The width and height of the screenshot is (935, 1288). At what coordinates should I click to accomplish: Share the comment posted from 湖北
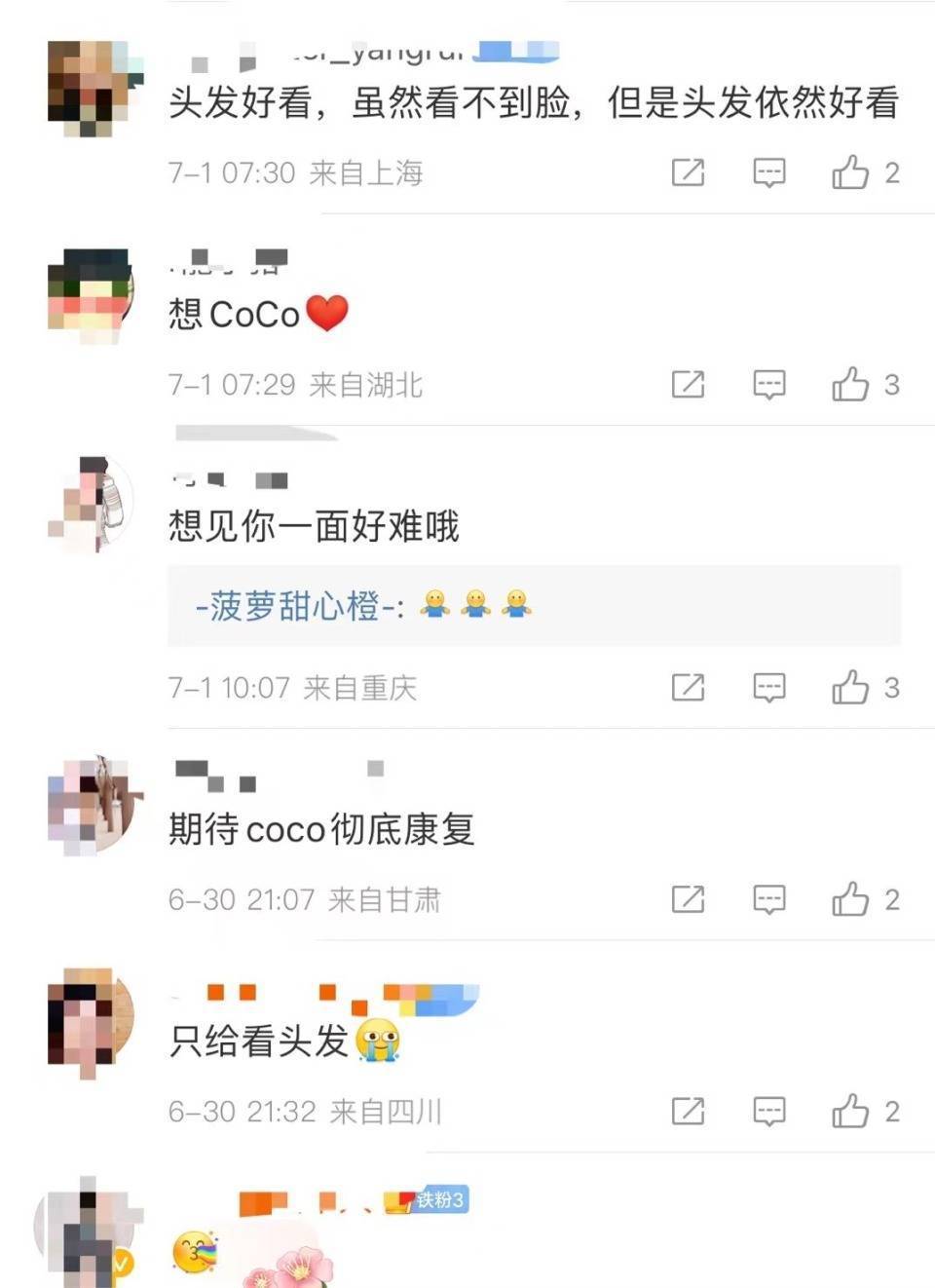[x=688, y=385]
